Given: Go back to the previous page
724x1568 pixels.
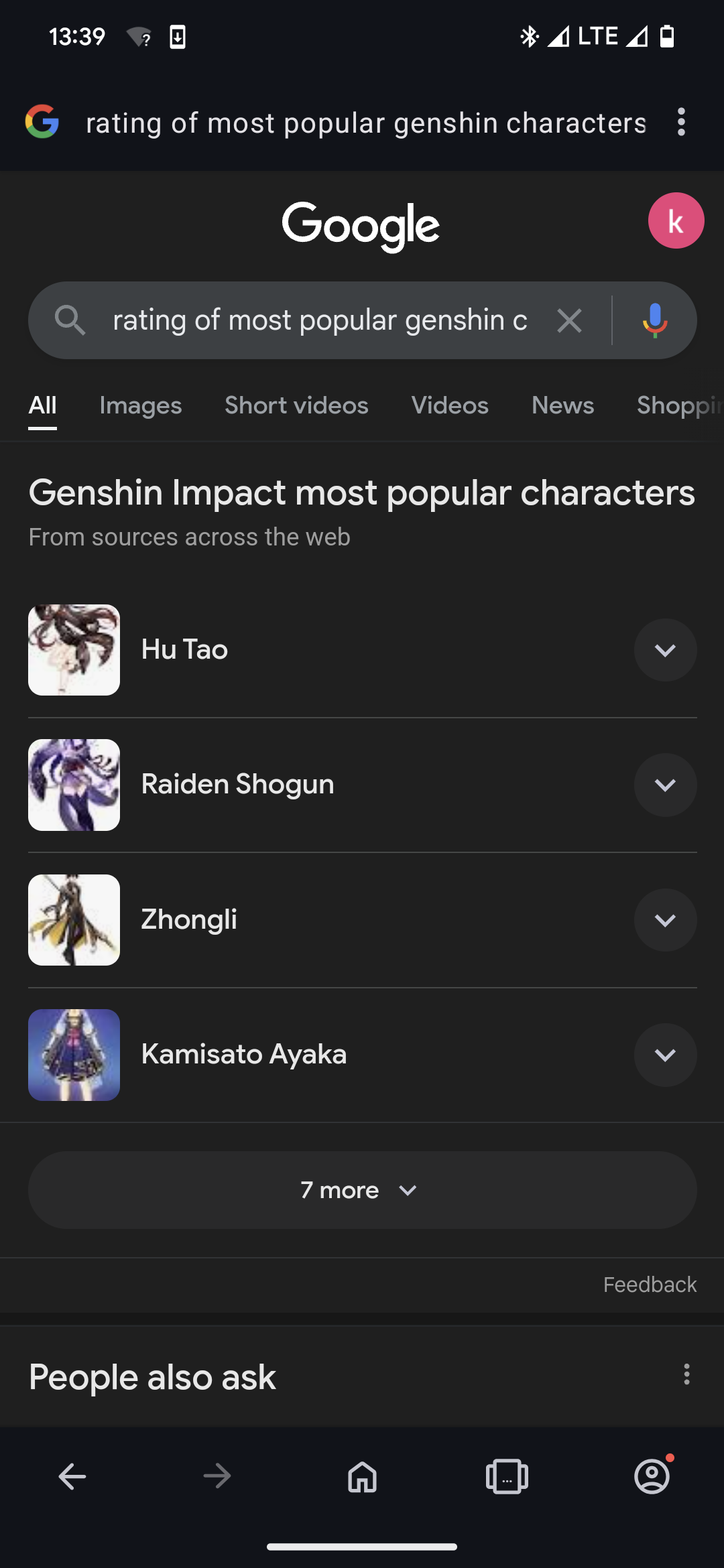Looking at the screenshot, I should coord(72,1476).
